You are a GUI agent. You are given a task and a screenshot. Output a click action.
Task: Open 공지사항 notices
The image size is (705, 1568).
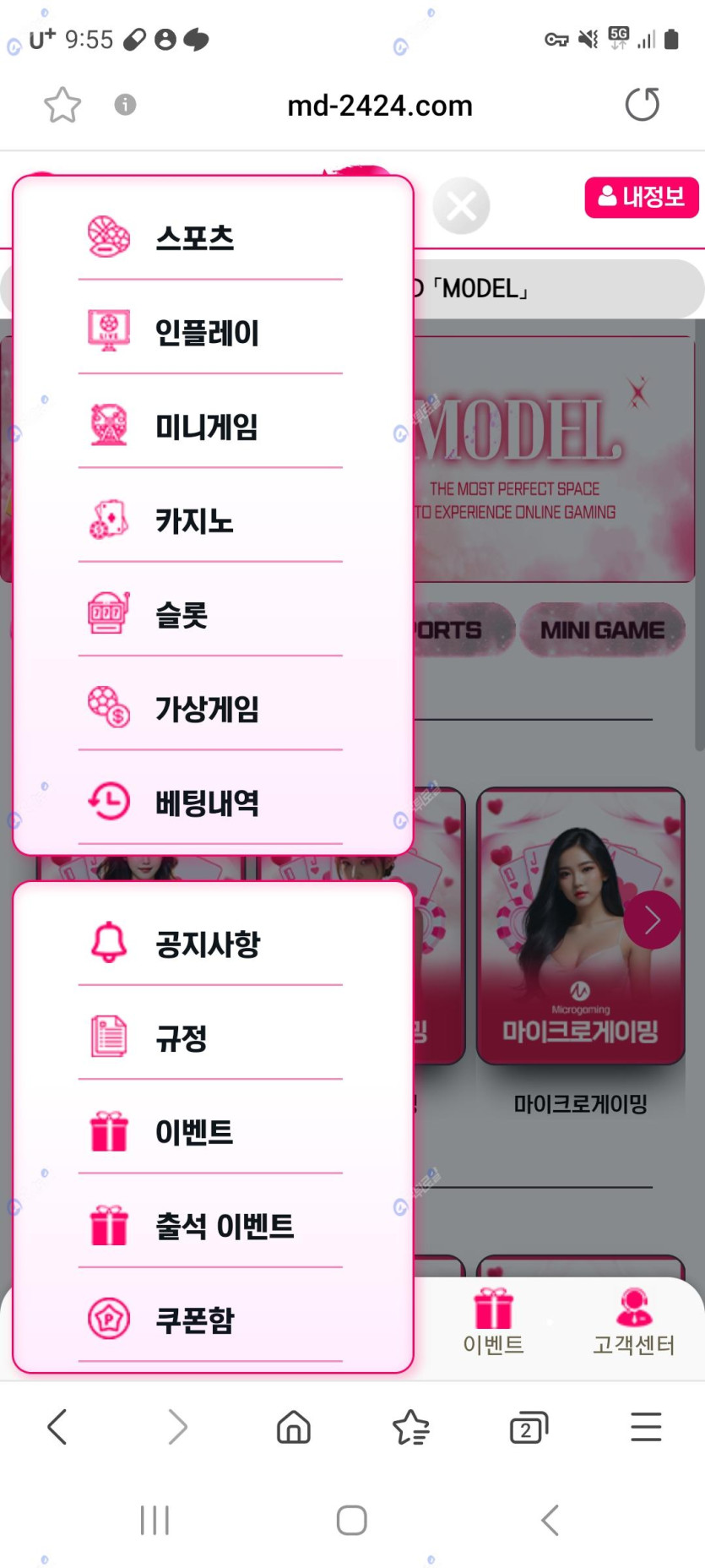pyautogui.click(x=207, y=943)
